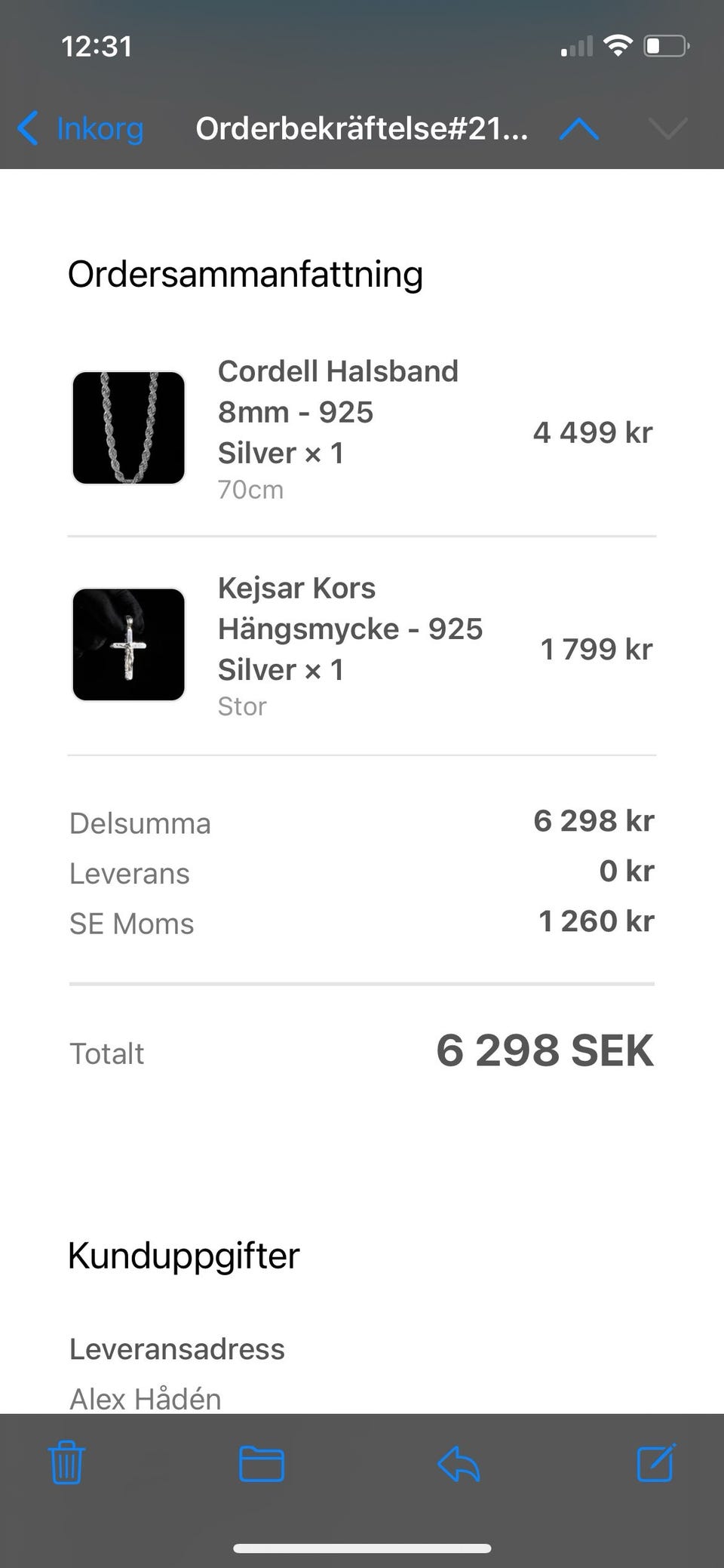The height and width of the screenshot is (1568, 724).
Task: Go back to Inkorg mailbox
Action: [x=81, y=128]
